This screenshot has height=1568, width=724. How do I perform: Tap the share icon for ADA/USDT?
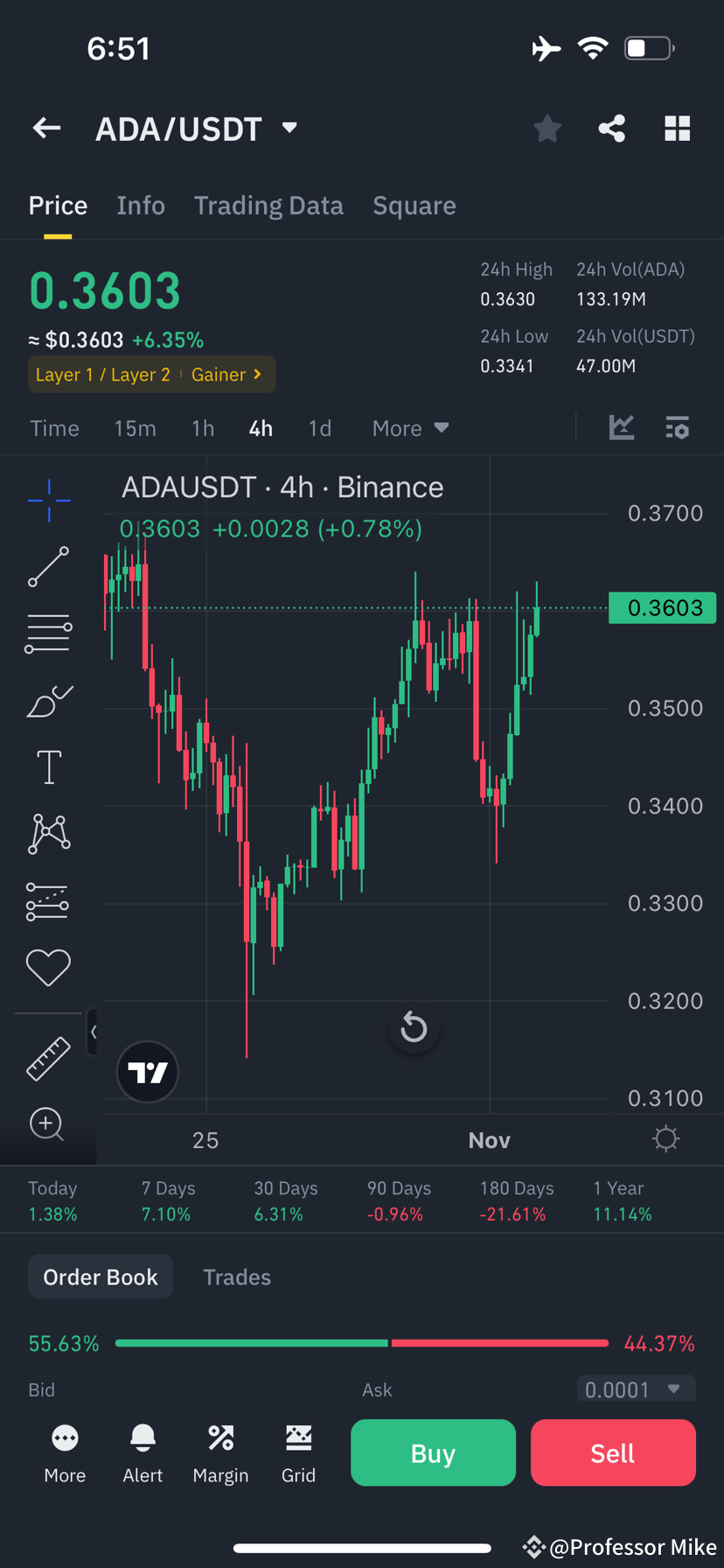coord(611,128)
